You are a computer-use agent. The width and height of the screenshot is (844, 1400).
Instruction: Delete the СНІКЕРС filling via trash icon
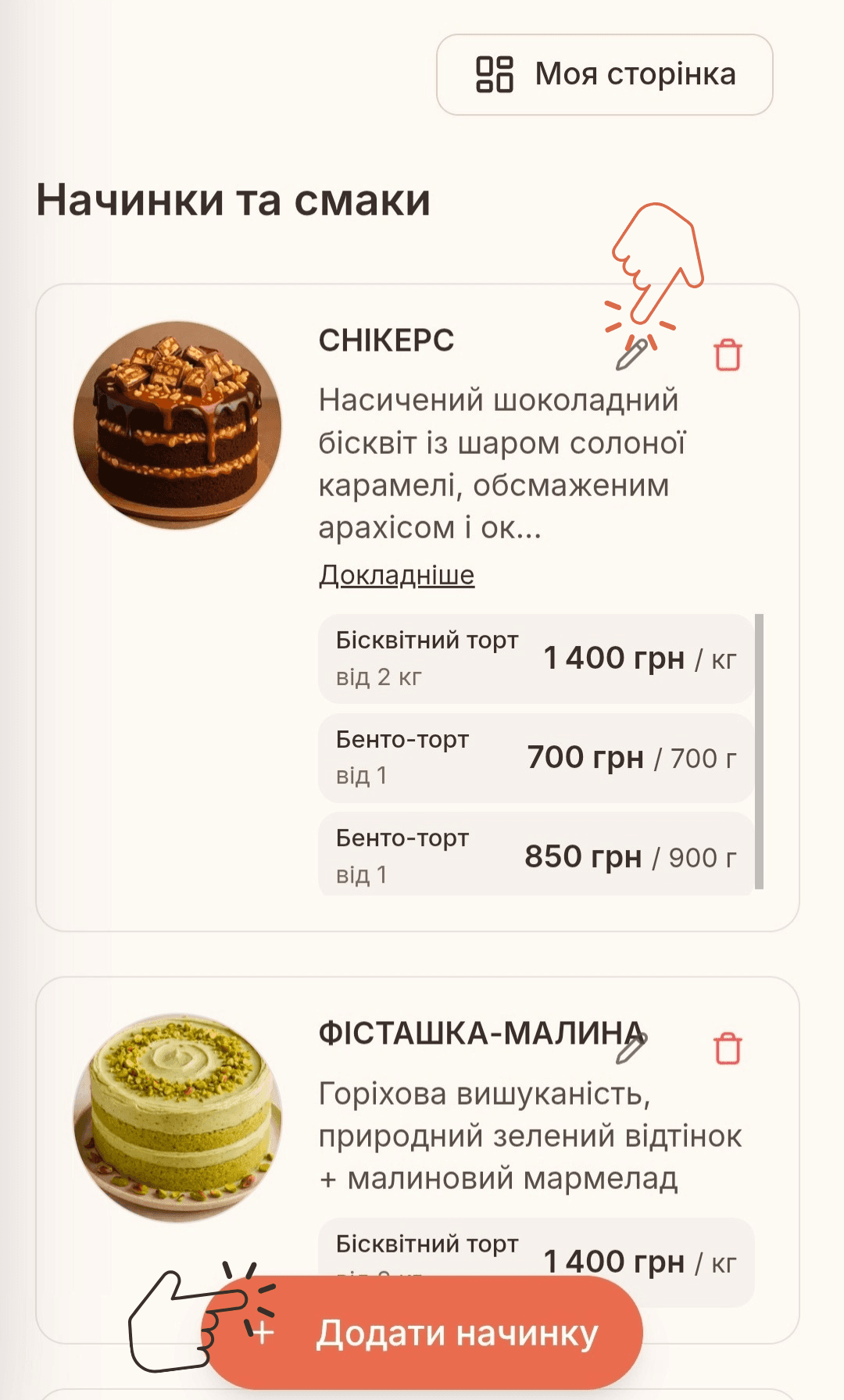[728, 356]
